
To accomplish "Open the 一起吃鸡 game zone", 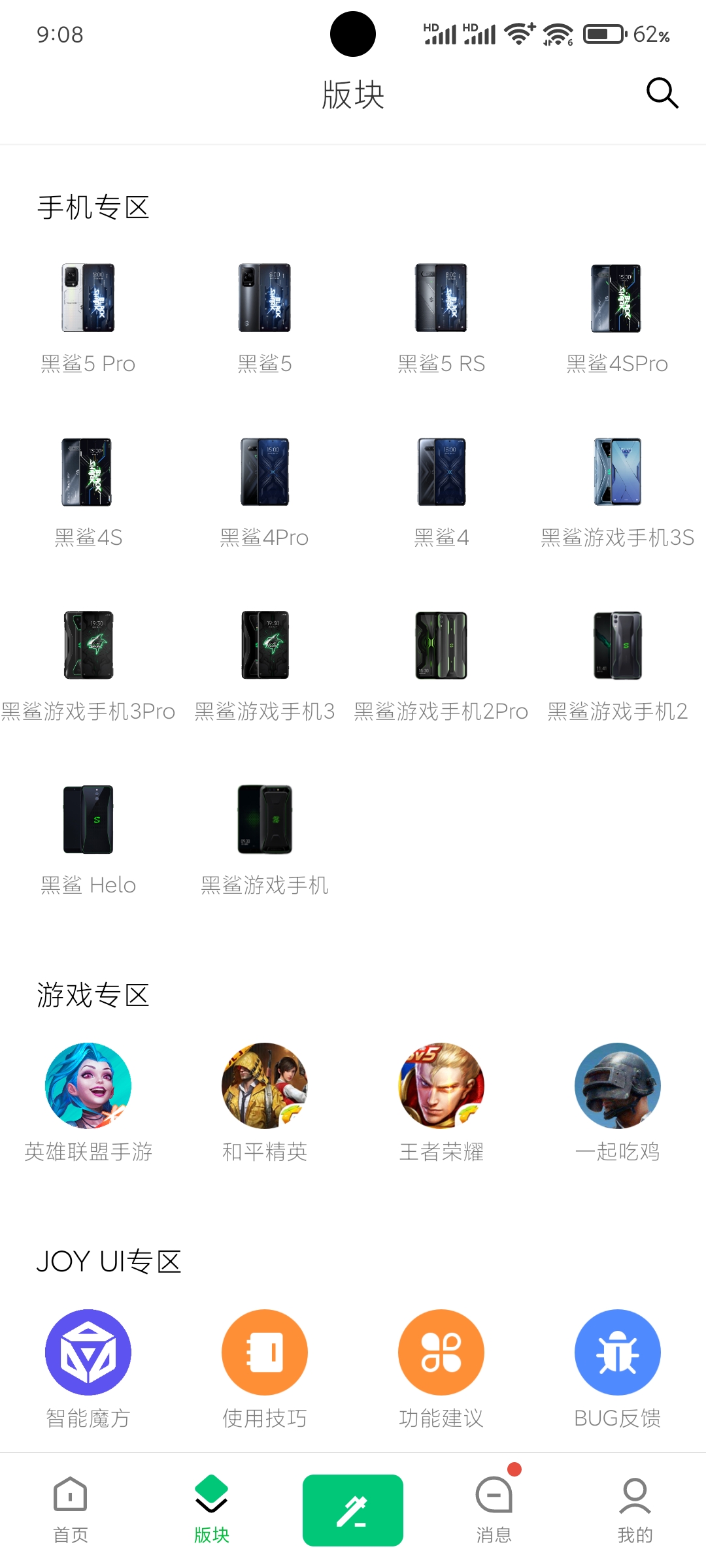I will (x=617, y=1103).
